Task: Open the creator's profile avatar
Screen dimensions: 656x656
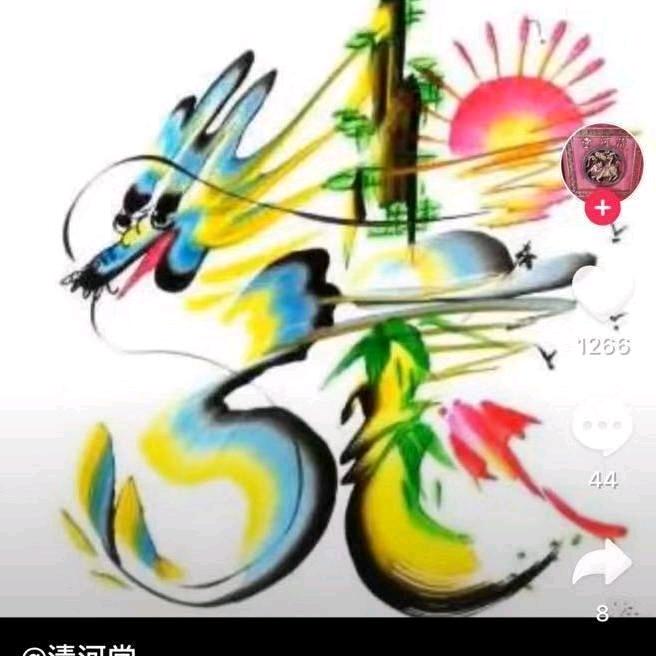Action: pos(601,163)
